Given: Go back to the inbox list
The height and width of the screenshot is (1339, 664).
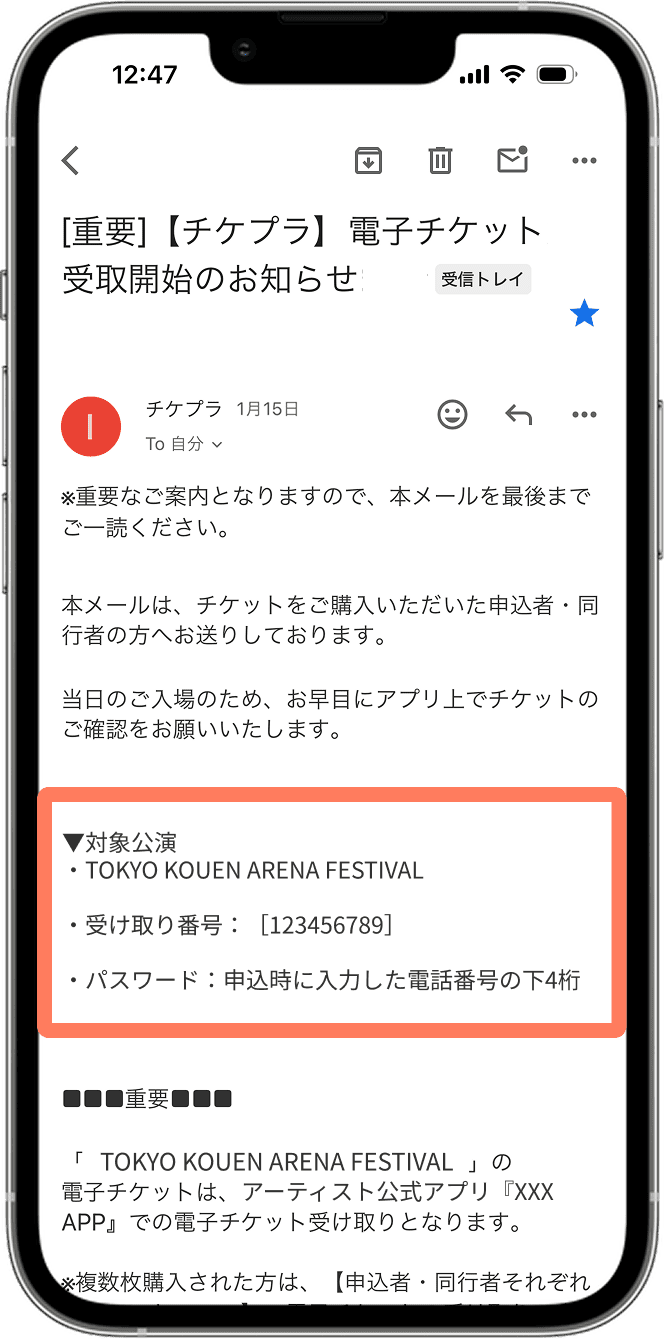Looking at the screenshot, I should pos(70,160).
